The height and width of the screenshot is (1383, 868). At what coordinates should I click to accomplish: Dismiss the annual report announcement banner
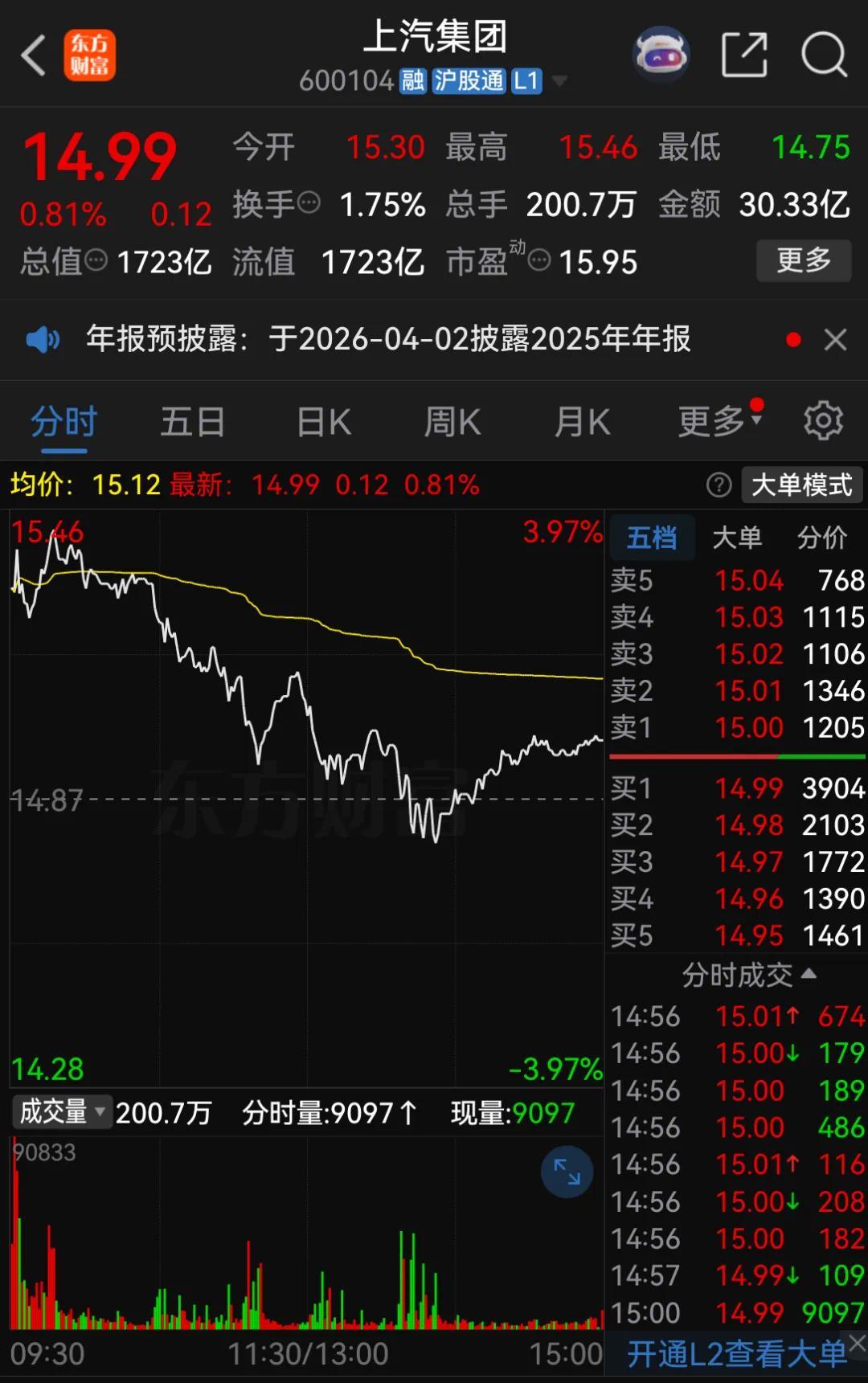[836, 340]
